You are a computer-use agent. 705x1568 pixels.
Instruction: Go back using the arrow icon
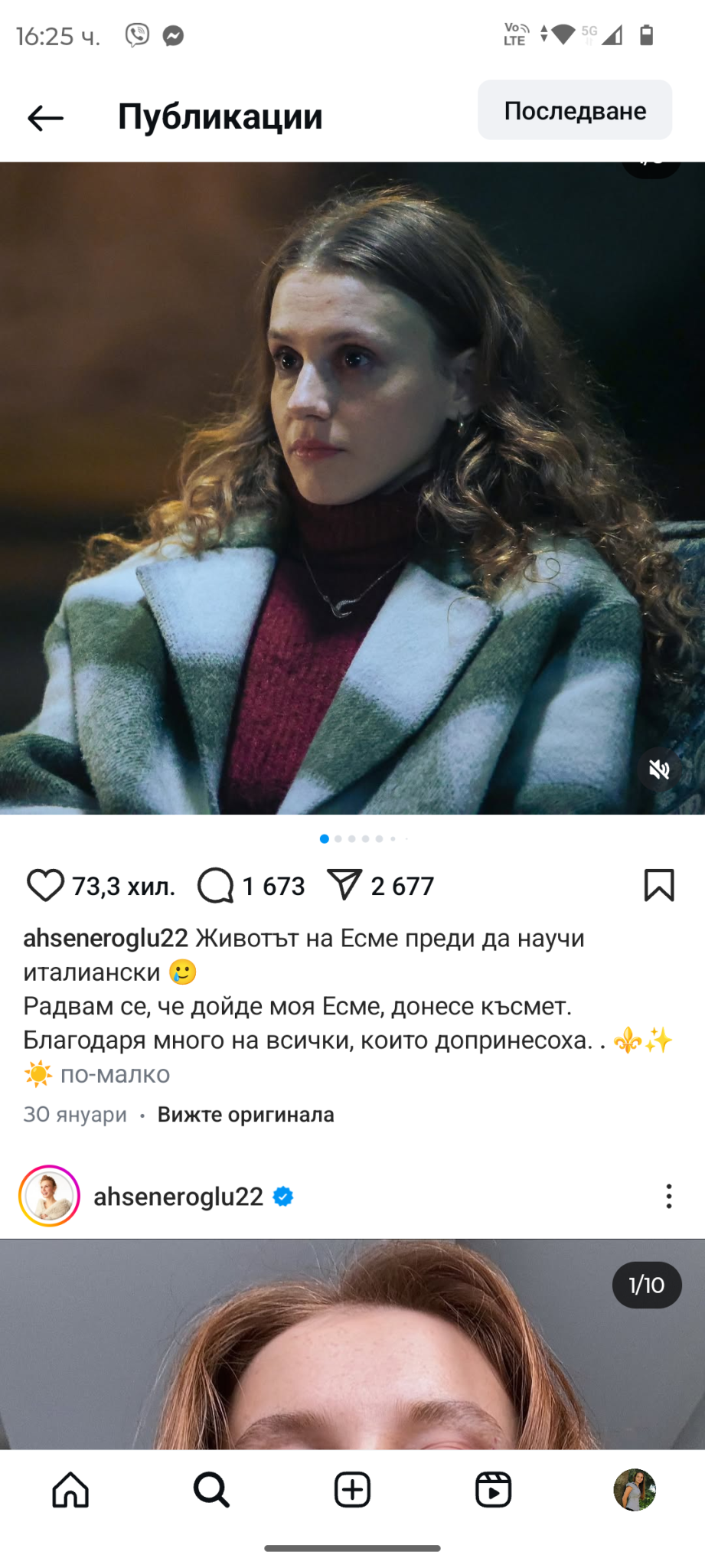pos(45,118)
